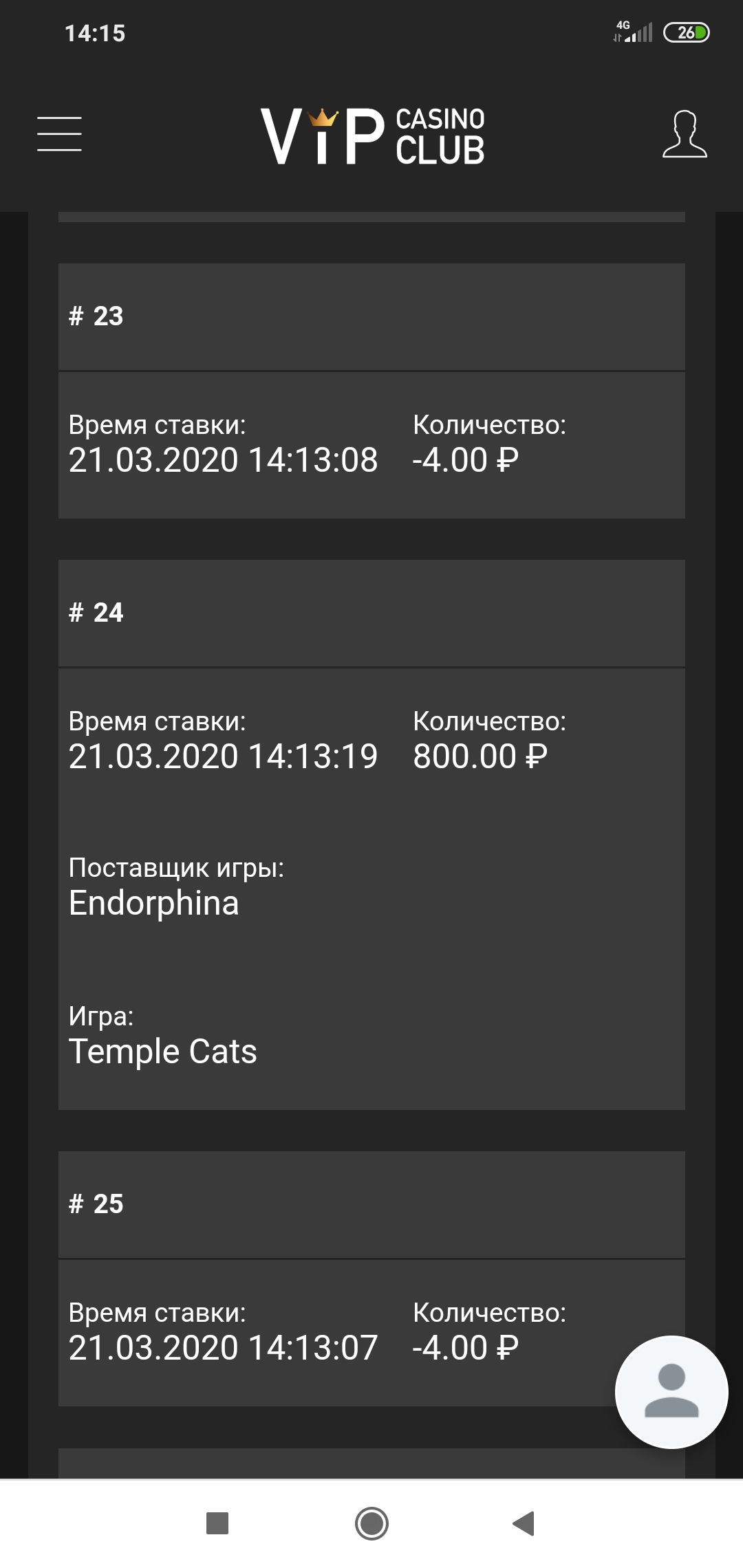The height and width of the screenshot is (1568, 743).
Task: Open the hamburger drawer menu
Action: (x=59, y=134)
